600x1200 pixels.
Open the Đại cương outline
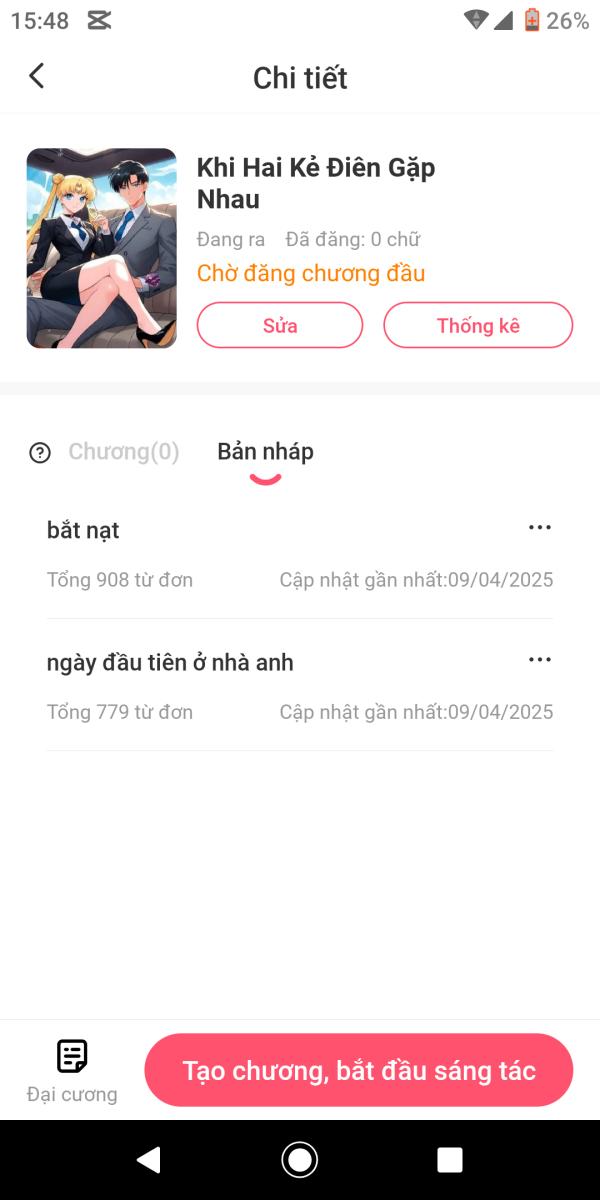72,1071
